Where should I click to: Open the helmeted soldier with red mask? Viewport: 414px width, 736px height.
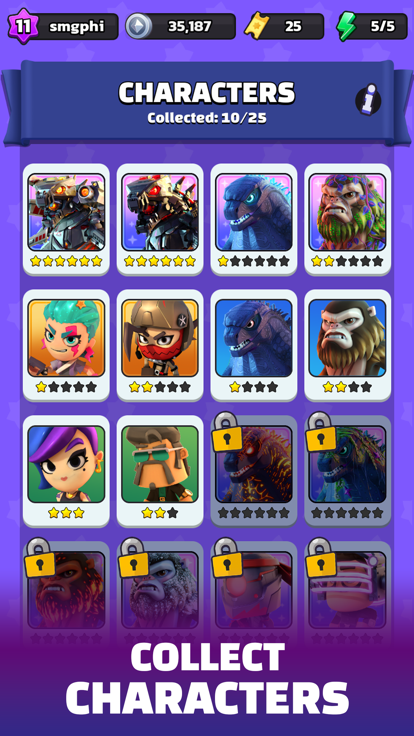point(160,345)
